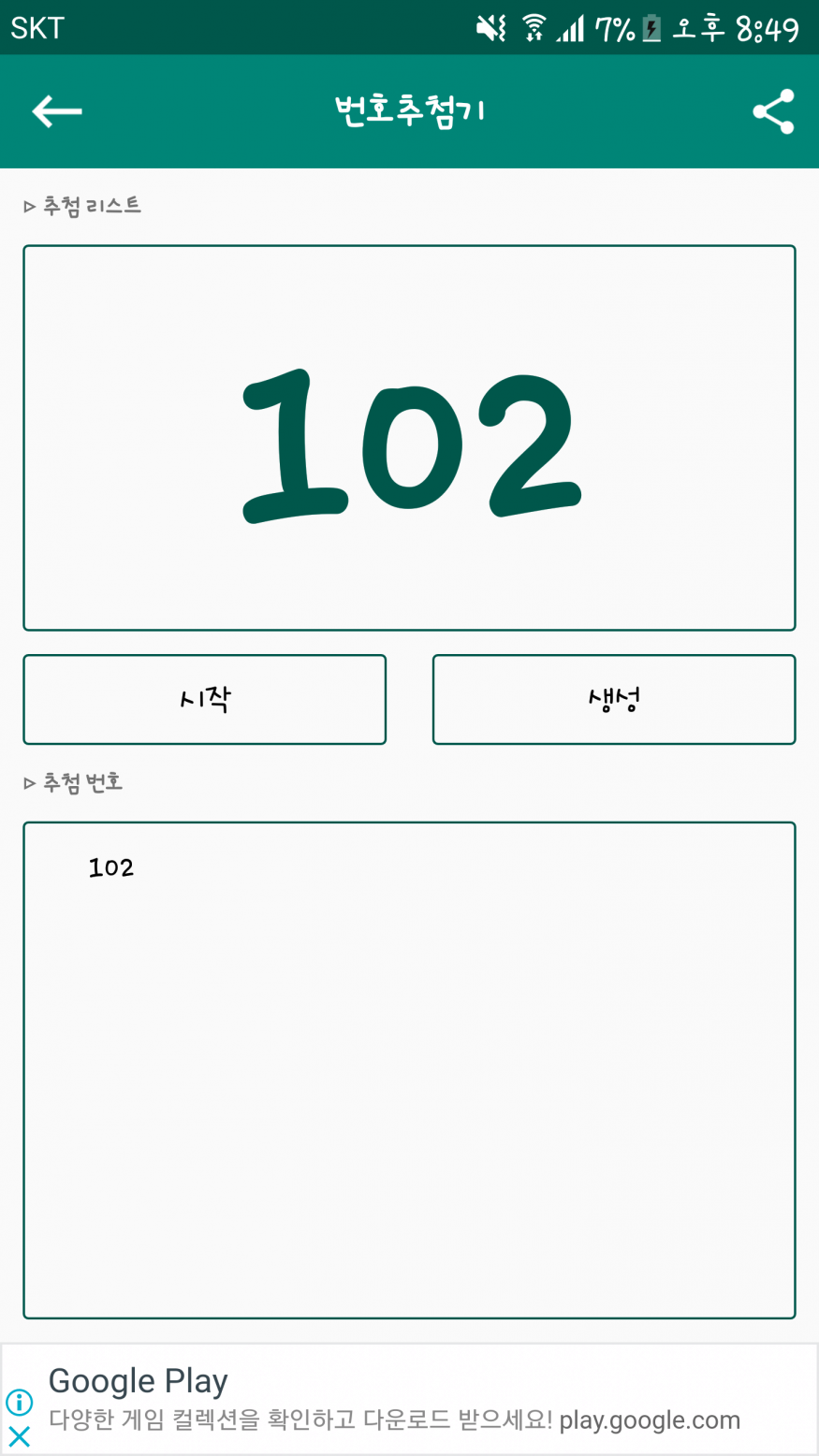Tap the 생성 button to generate numbers
The image size is (819, 1456).
click(613, 699)
